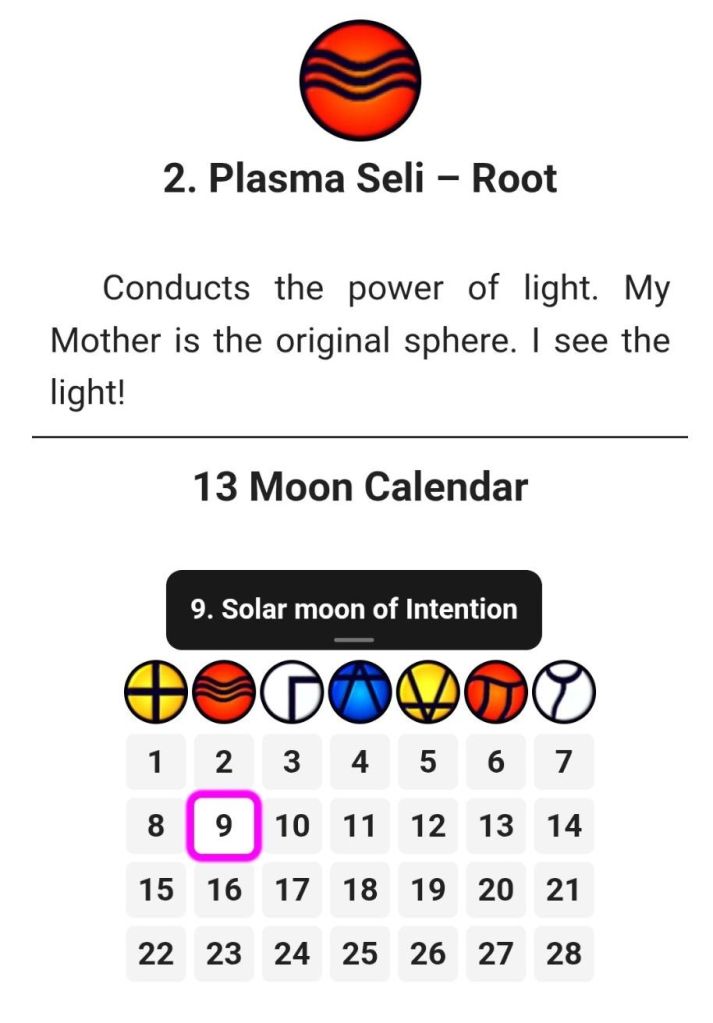Select day 17 in the calendar
This screenshot has height=1023, width=713.
point(292,890)
